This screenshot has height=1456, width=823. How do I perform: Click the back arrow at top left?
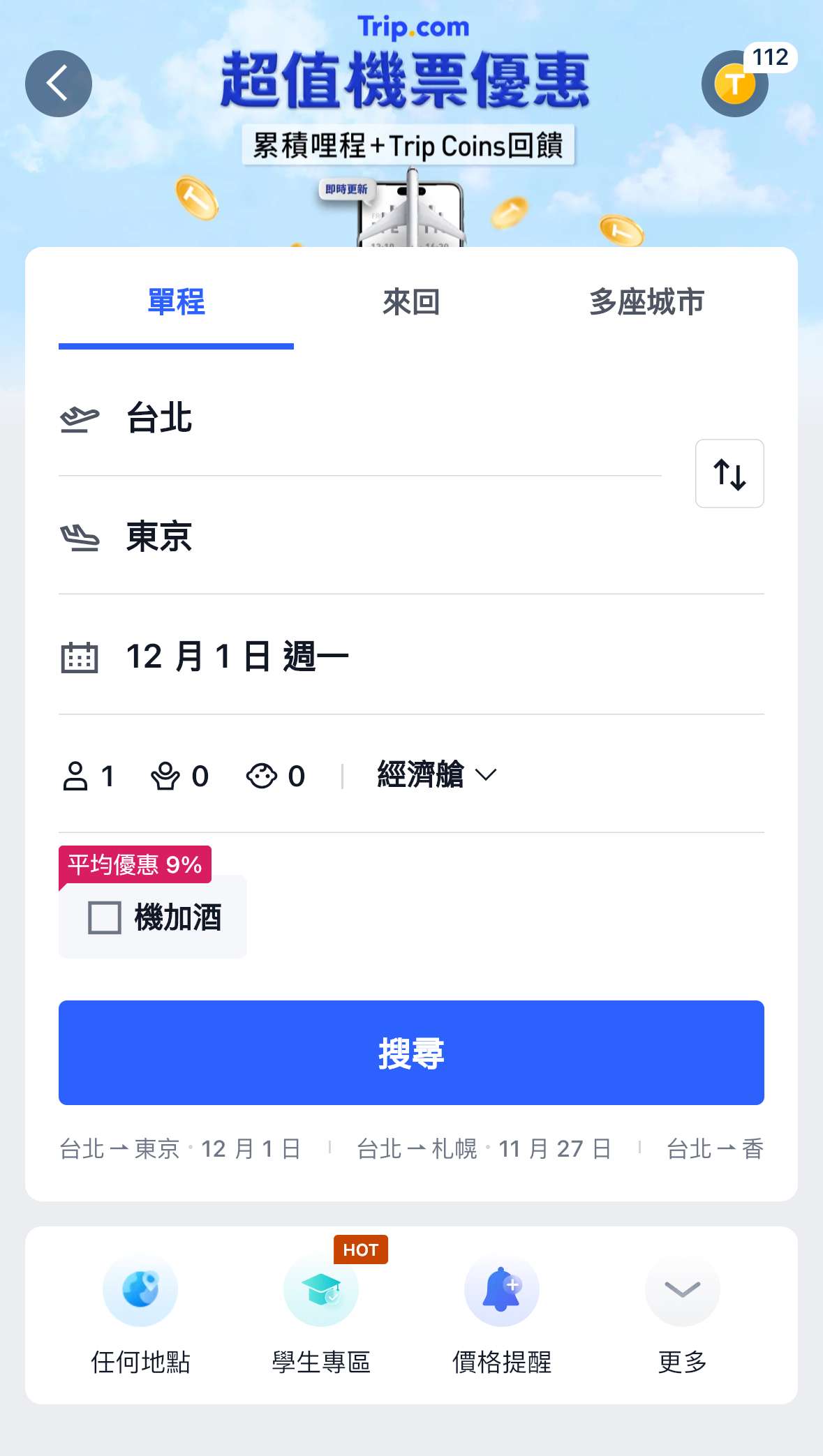59,83
